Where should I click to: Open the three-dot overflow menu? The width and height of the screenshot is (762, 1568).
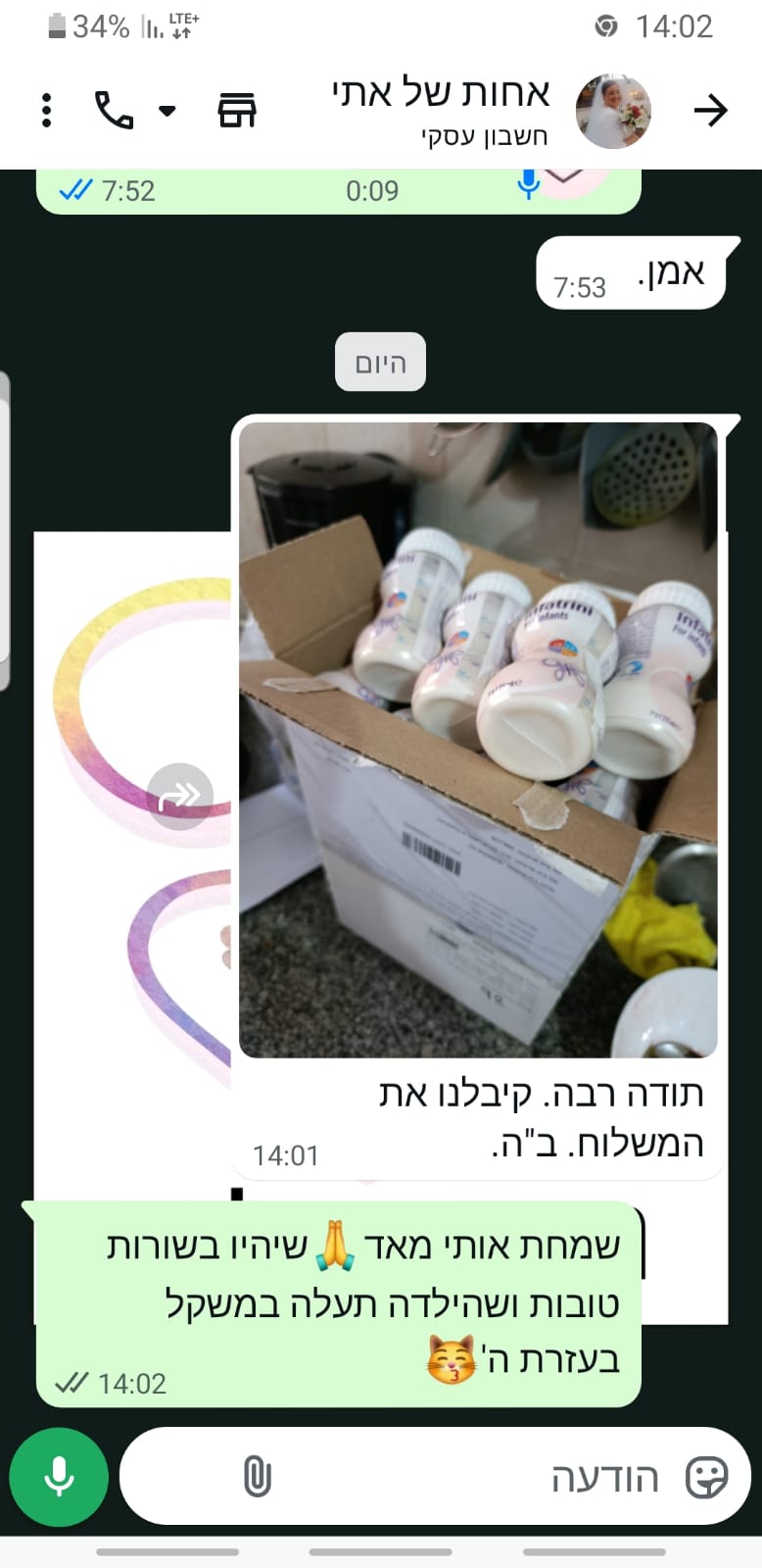[46, 111]
